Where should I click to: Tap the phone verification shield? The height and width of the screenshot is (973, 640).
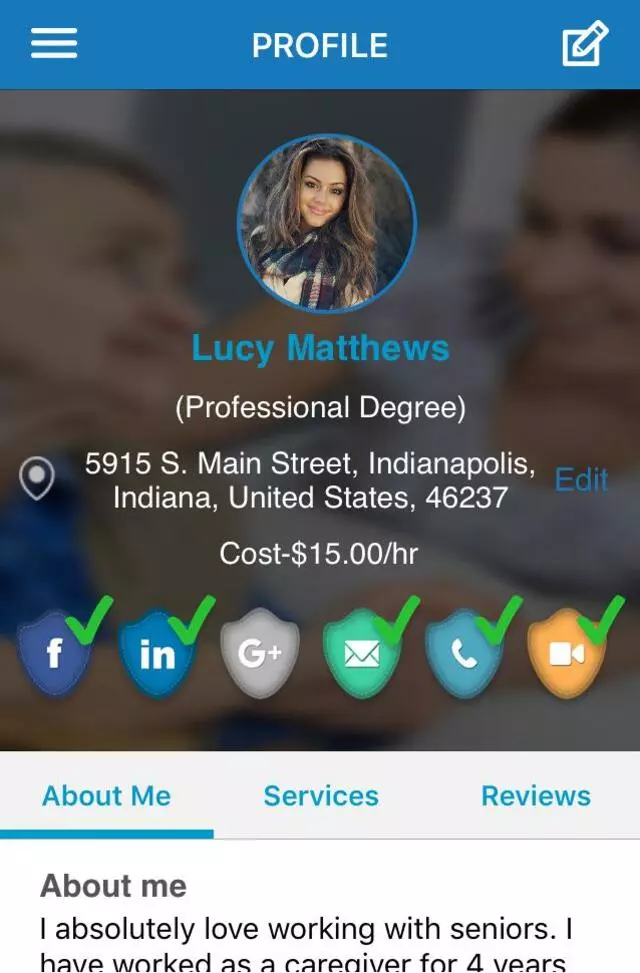[464, 653]
